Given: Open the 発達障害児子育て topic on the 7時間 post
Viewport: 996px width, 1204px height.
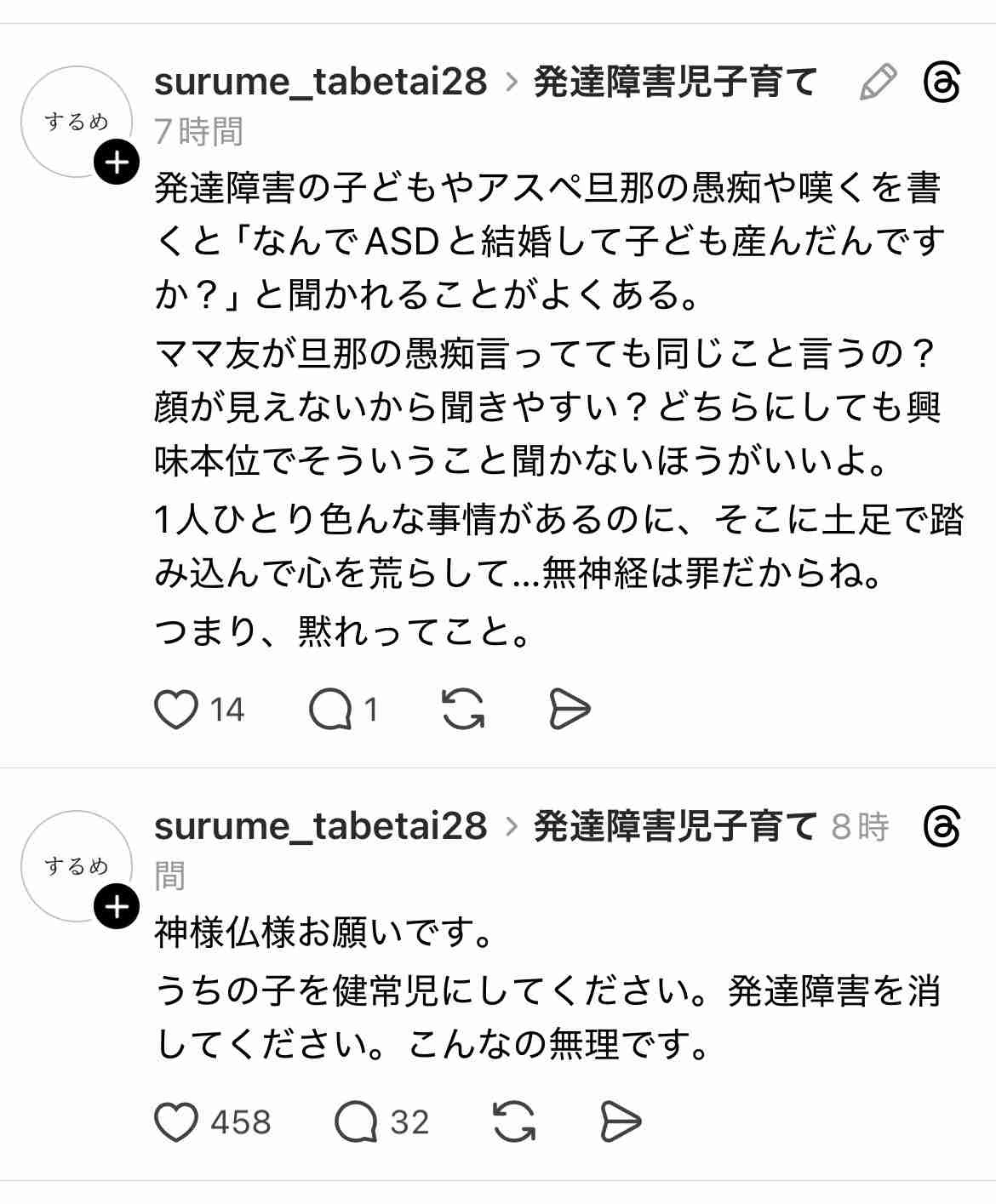Looking at the screenshot, I should 674,83.
